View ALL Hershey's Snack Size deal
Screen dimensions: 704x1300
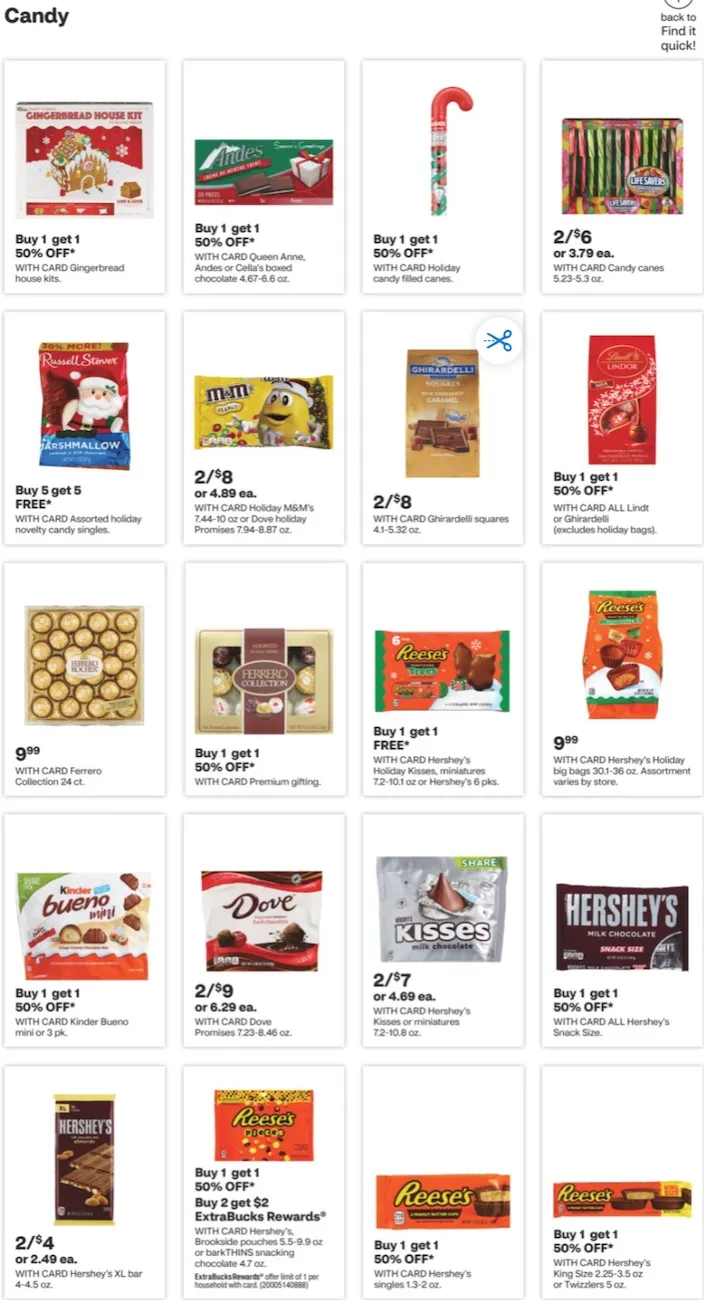point(622,930)
